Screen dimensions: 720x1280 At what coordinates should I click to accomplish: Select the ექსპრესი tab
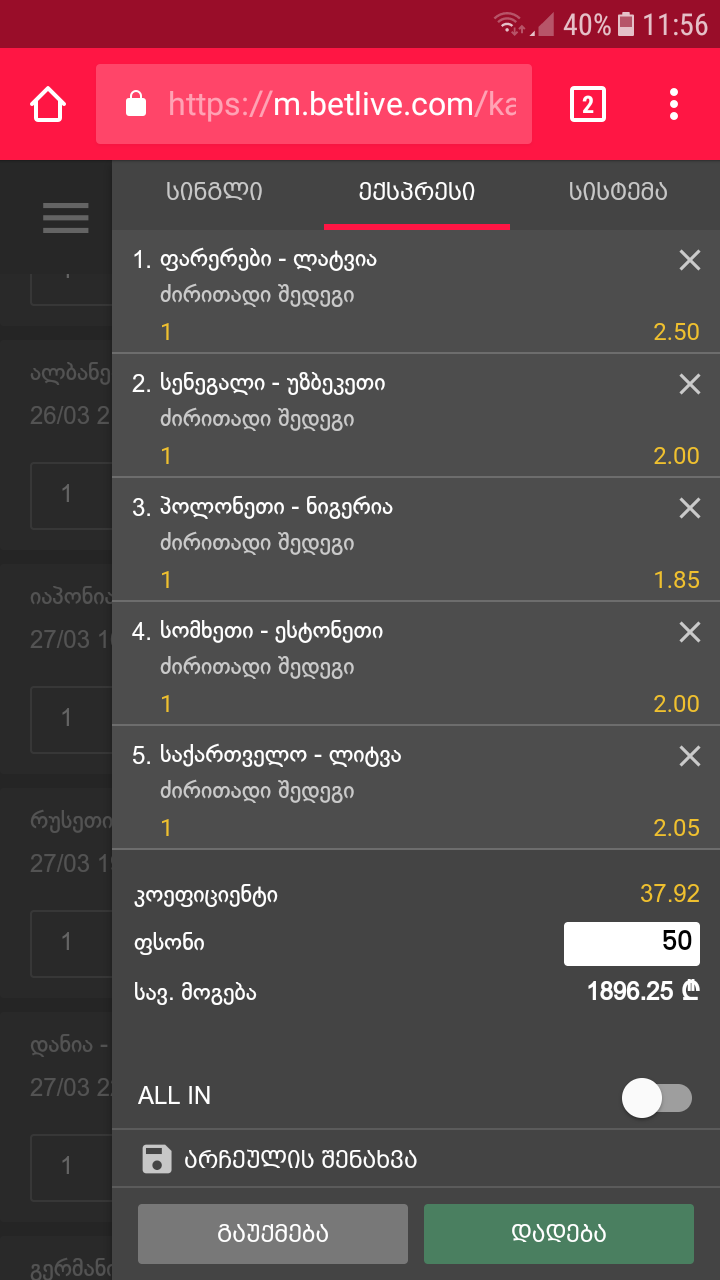coord(417,192)
